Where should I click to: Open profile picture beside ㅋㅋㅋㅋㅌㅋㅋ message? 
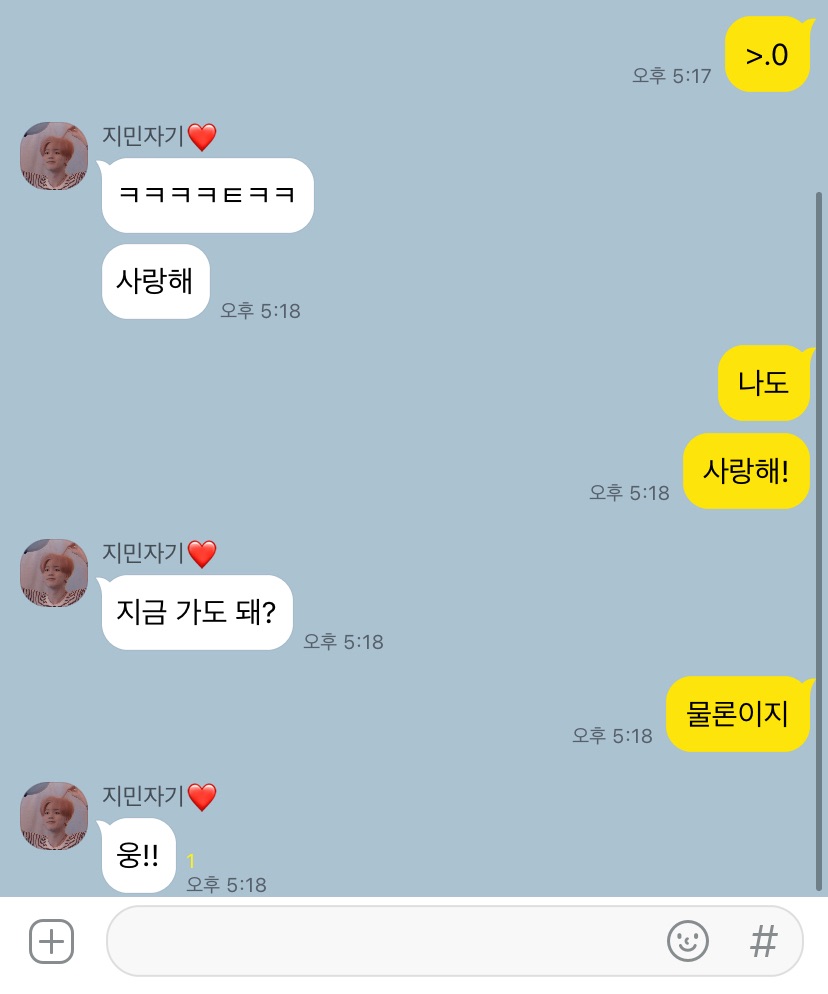(x=54, y=156)
